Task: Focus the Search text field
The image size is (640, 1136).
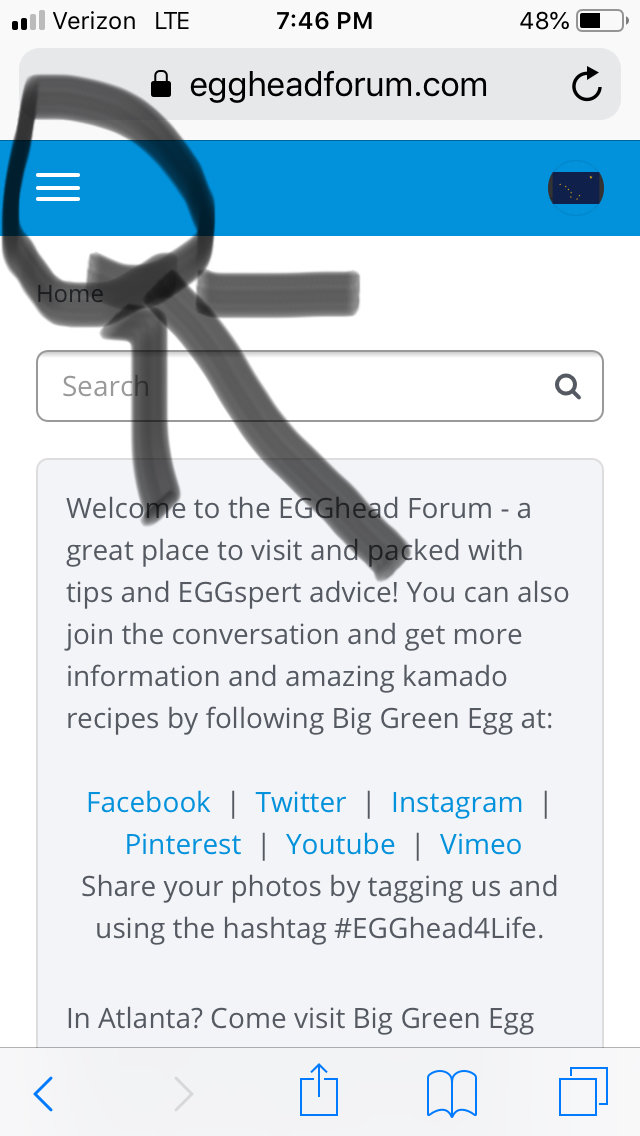Action: (290, 386)
